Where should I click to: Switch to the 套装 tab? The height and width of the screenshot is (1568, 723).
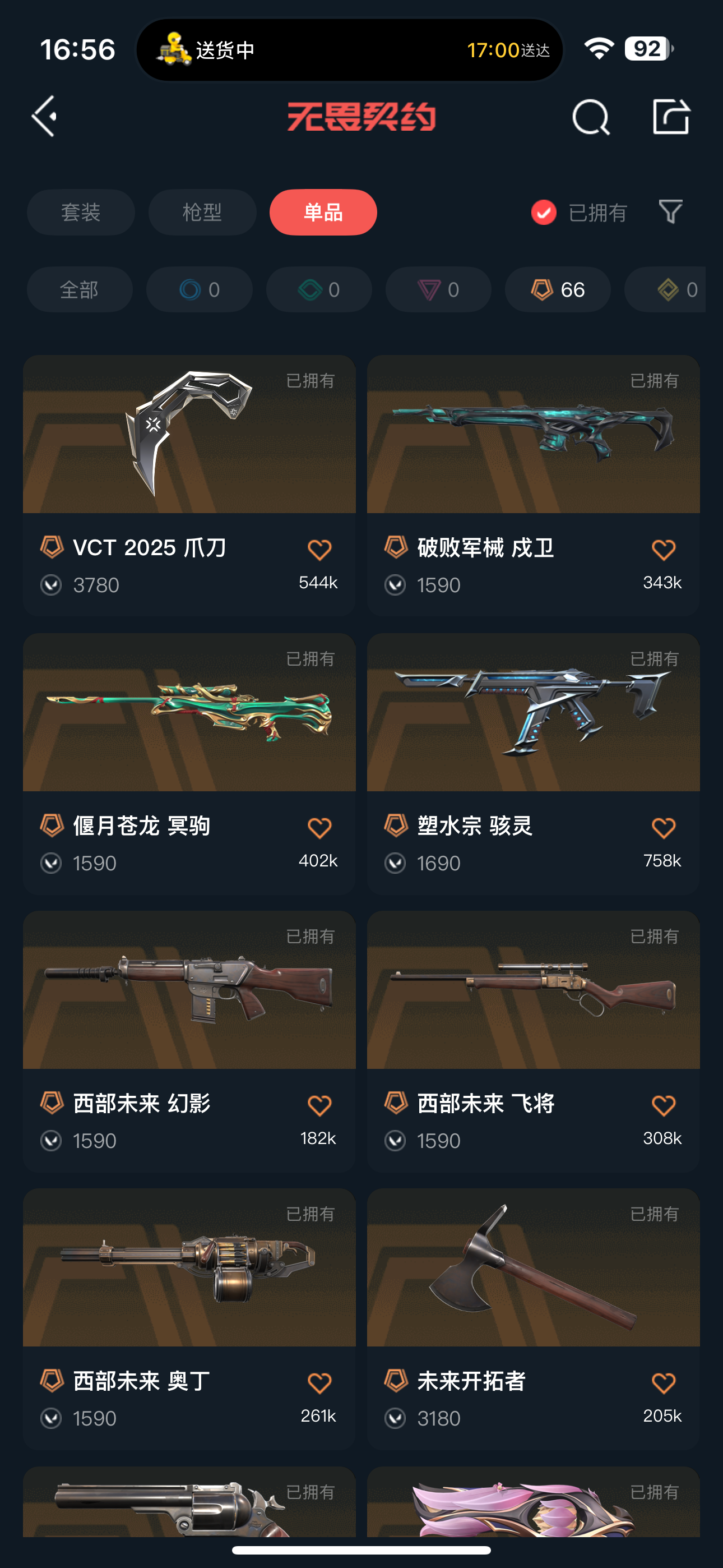click(80, 213)
